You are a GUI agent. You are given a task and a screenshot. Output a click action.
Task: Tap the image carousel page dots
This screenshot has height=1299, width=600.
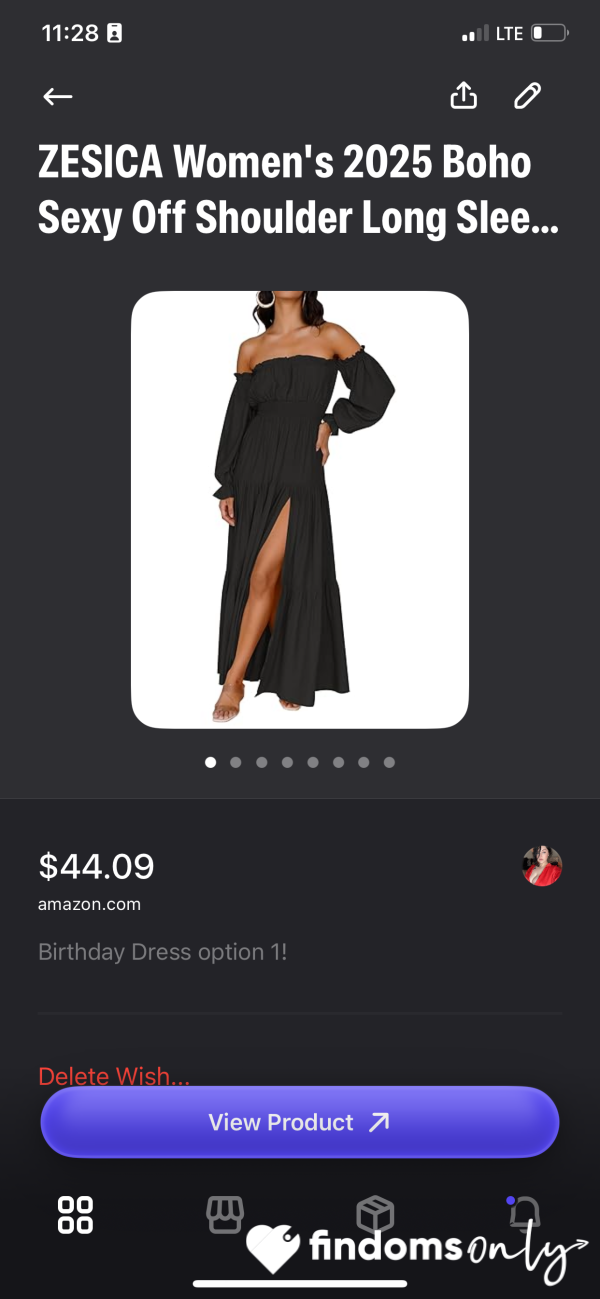300,762
